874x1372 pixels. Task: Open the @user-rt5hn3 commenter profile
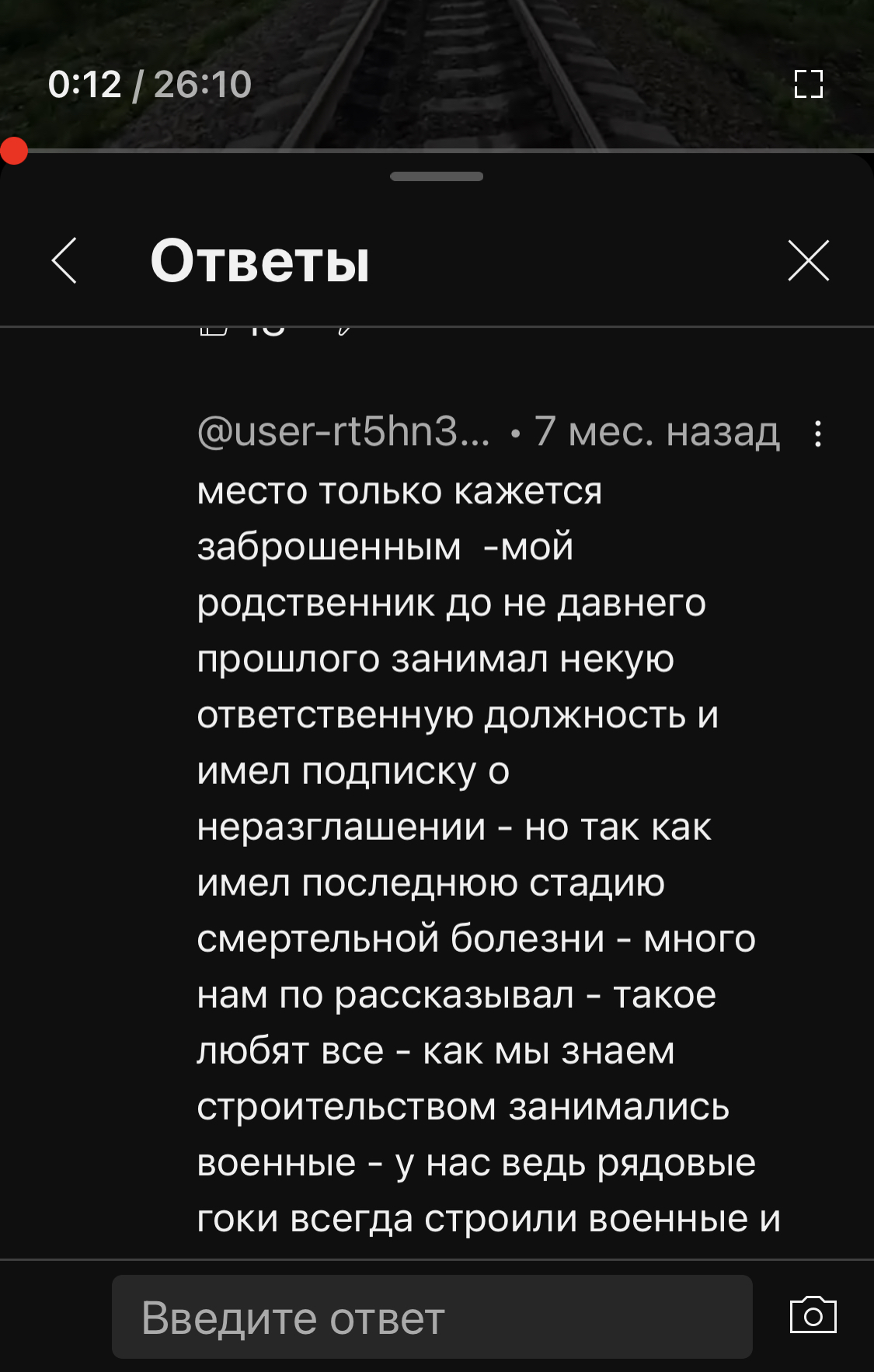click(343, 431)
